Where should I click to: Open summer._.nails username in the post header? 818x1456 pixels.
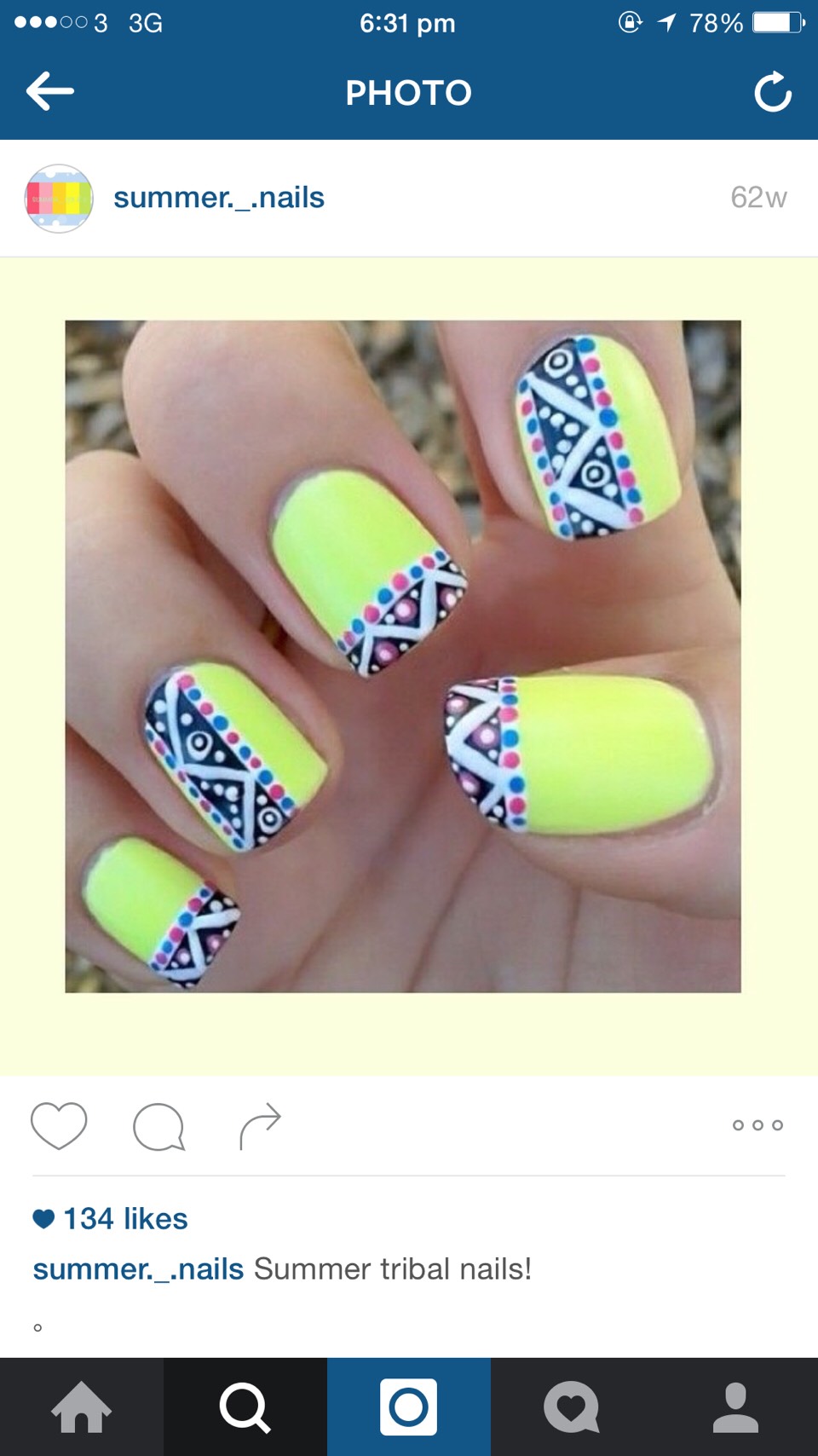coord(219,198)
